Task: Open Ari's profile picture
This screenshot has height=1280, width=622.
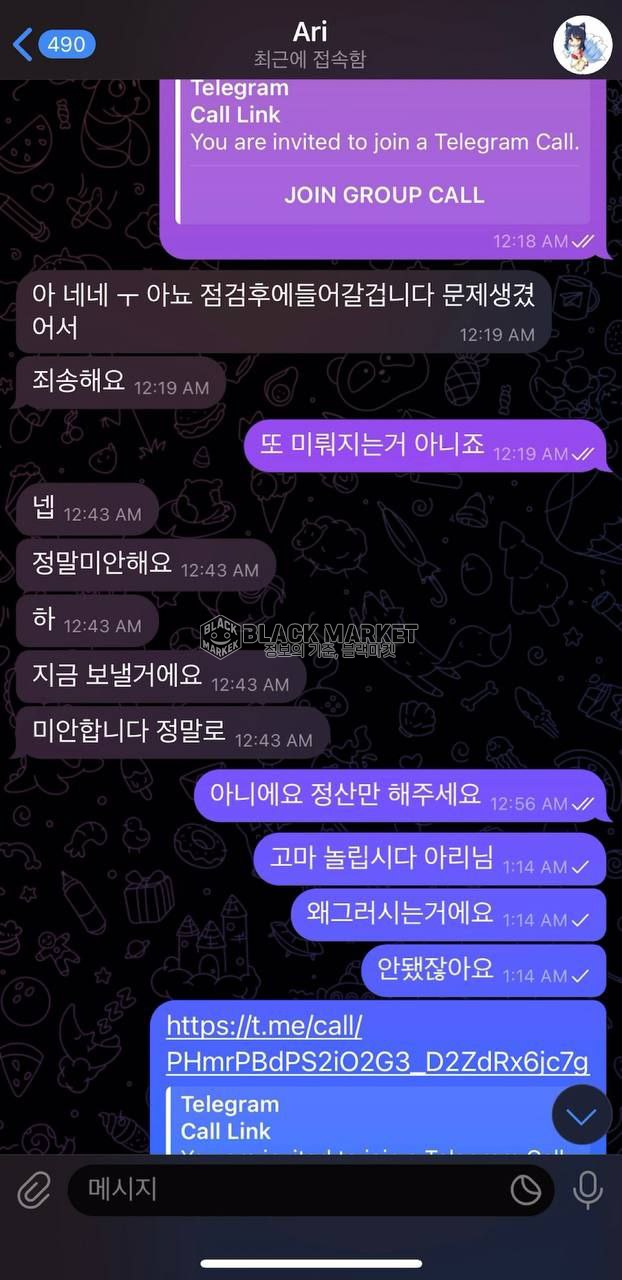Action: pos(582,44)
